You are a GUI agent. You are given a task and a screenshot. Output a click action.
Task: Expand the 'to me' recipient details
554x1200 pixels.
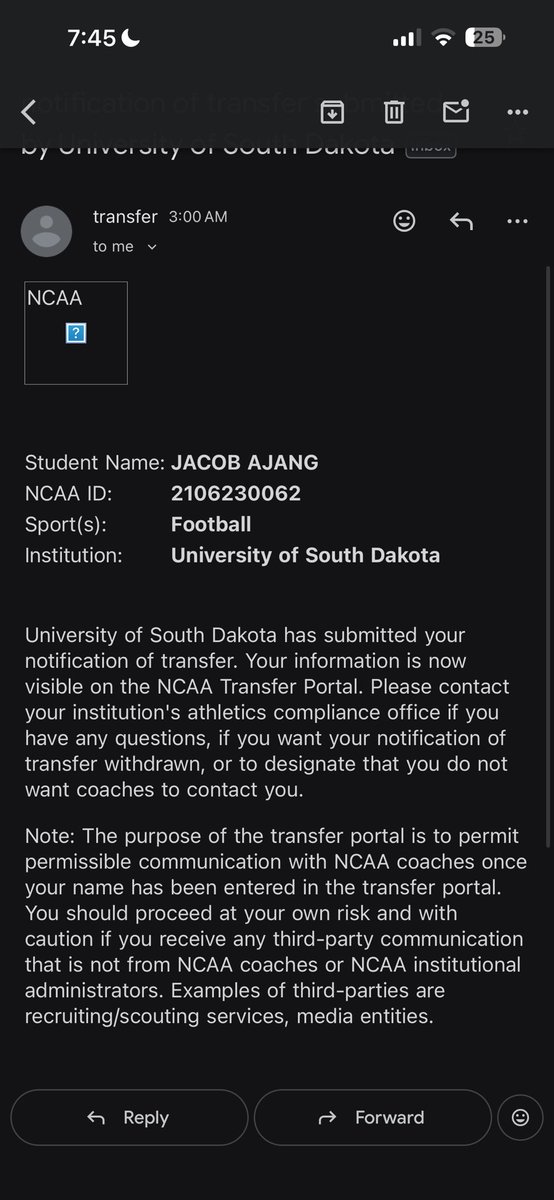tap(125, 247)
